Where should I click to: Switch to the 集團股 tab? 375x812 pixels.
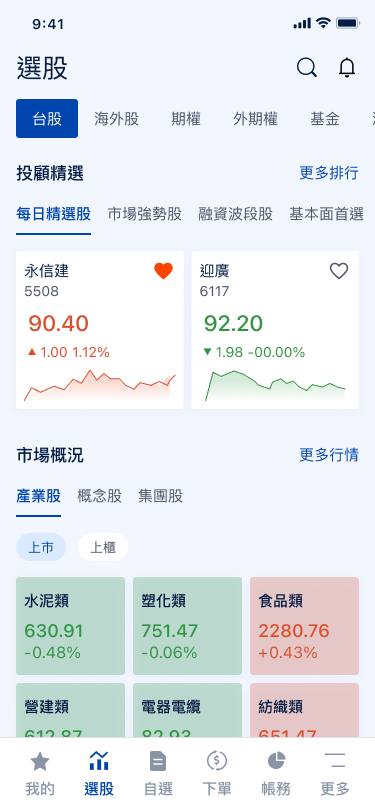click(161, 496)
